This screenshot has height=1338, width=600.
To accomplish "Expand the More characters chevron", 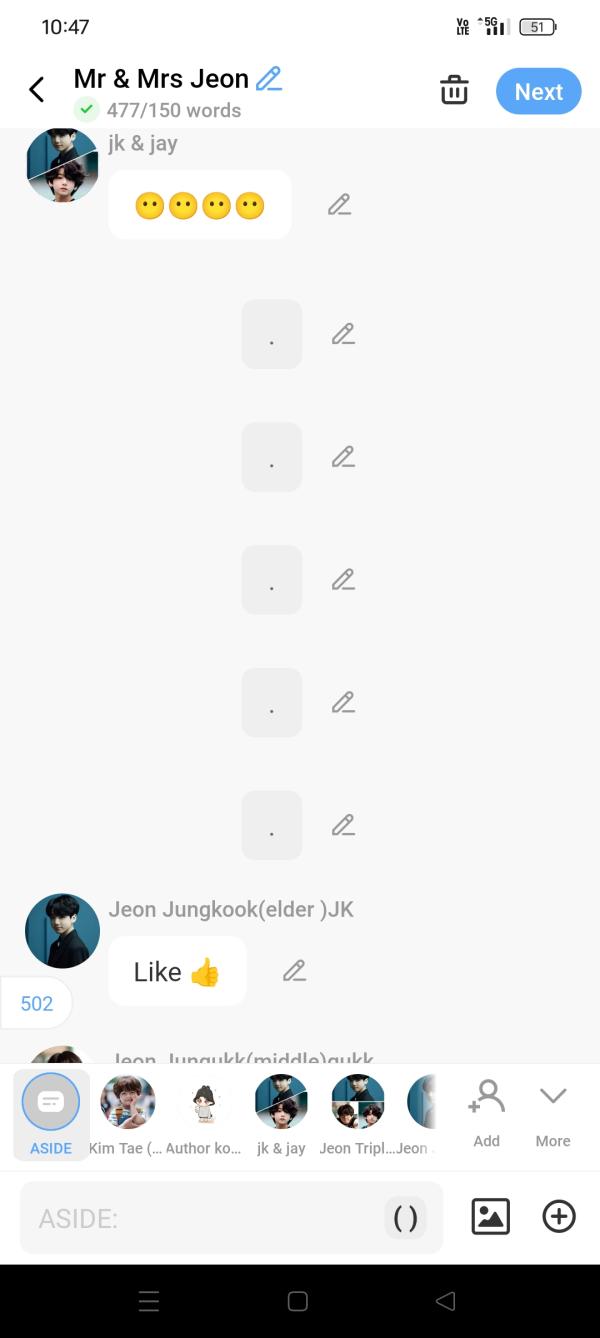I will pos(553,1110).
